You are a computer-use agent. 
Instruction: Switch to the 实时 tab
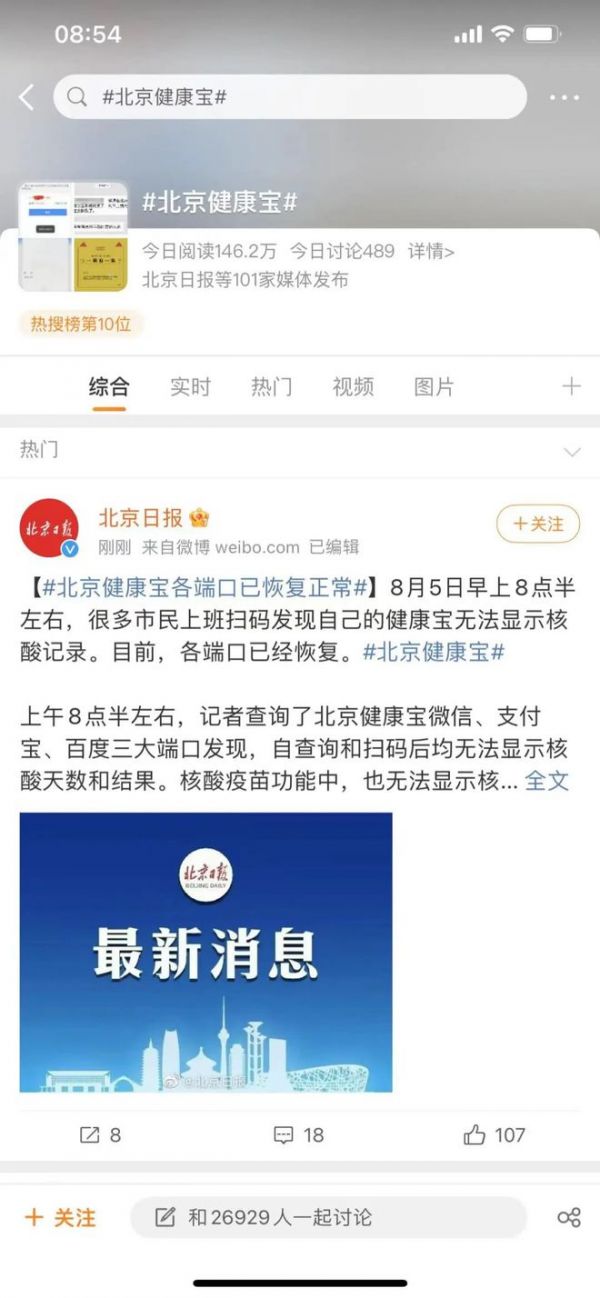190,387
